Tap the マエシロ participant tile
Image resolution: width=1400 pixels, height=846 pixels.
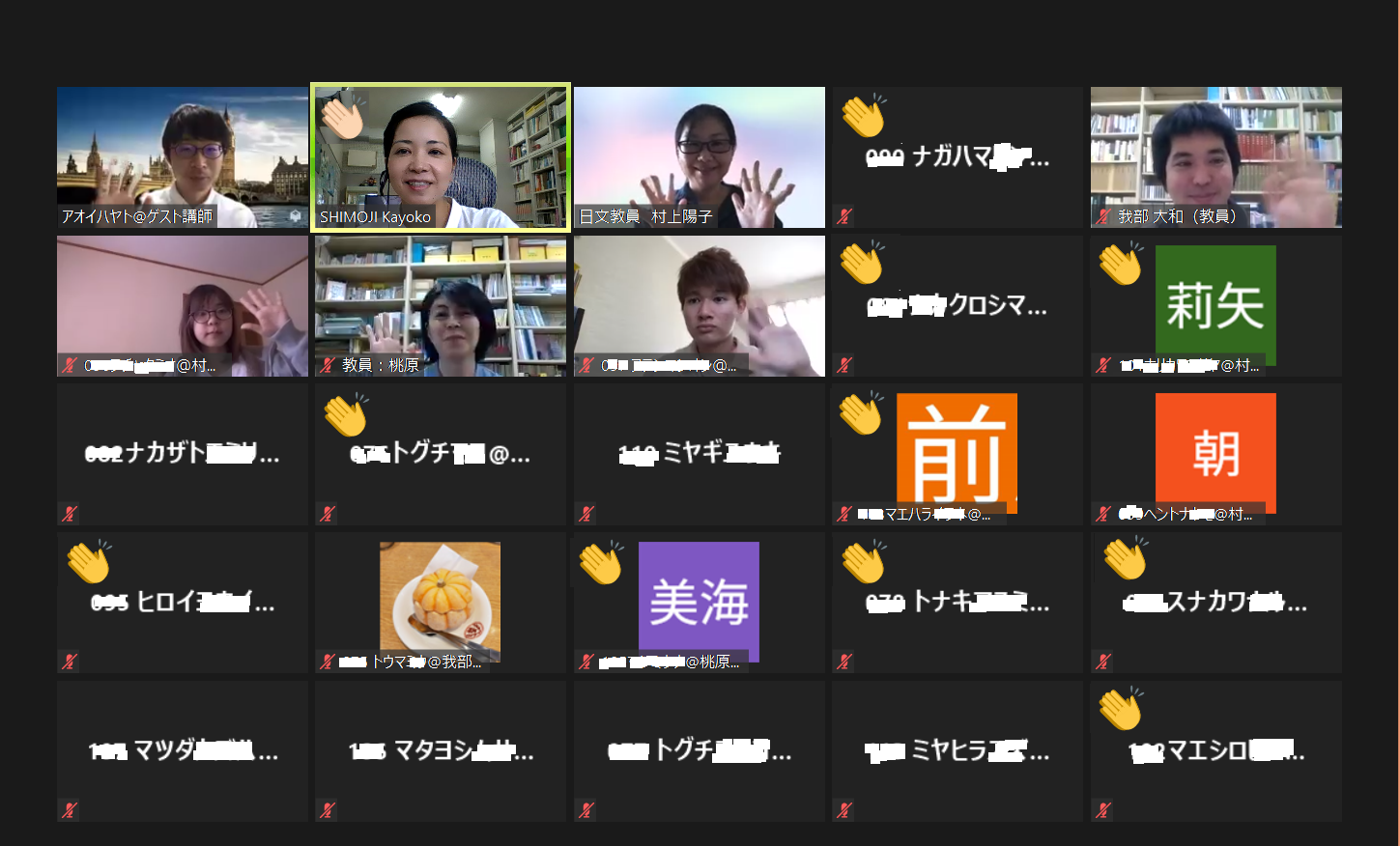click(1215, 751)
